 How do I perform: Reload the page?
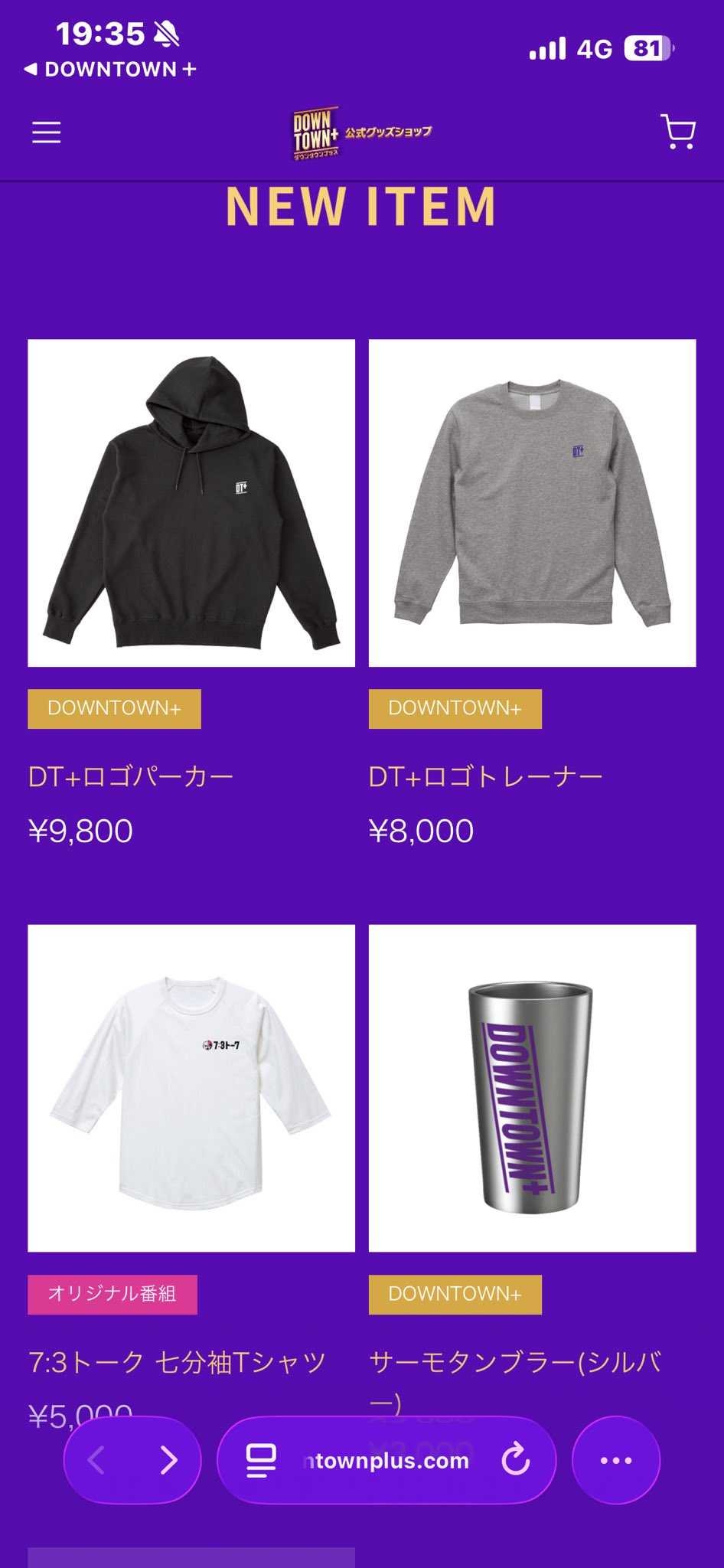pyautogui.click(x=516, y=1460)
